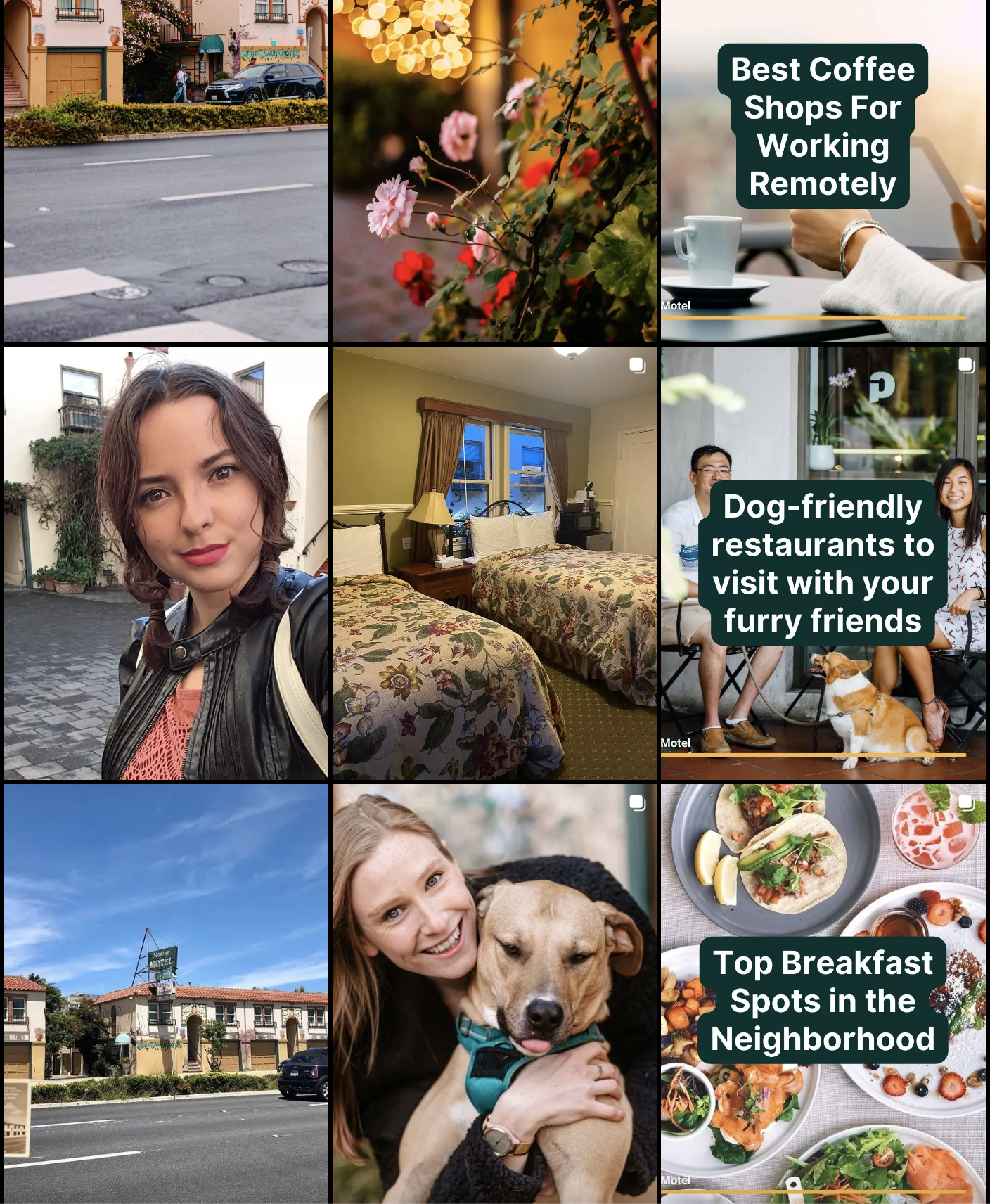Open the woman's selfie post
990x1204 pixels.
pyautogui.click(x=165, y=563)
